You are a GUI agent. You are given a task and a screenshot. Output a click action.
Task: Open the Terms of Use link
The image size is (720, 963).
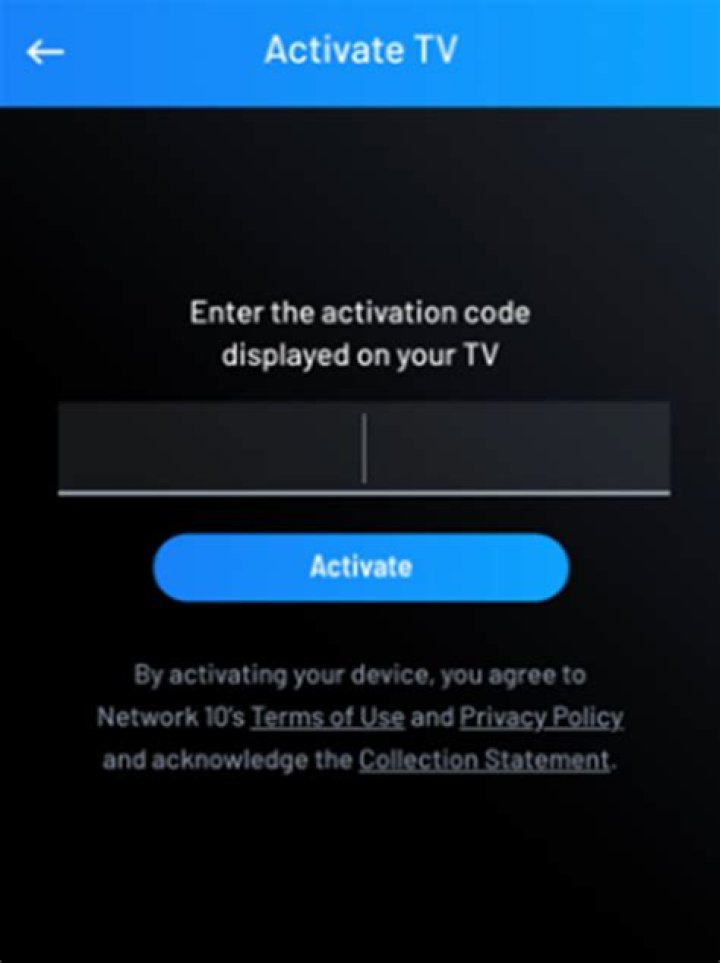[327, 717]
